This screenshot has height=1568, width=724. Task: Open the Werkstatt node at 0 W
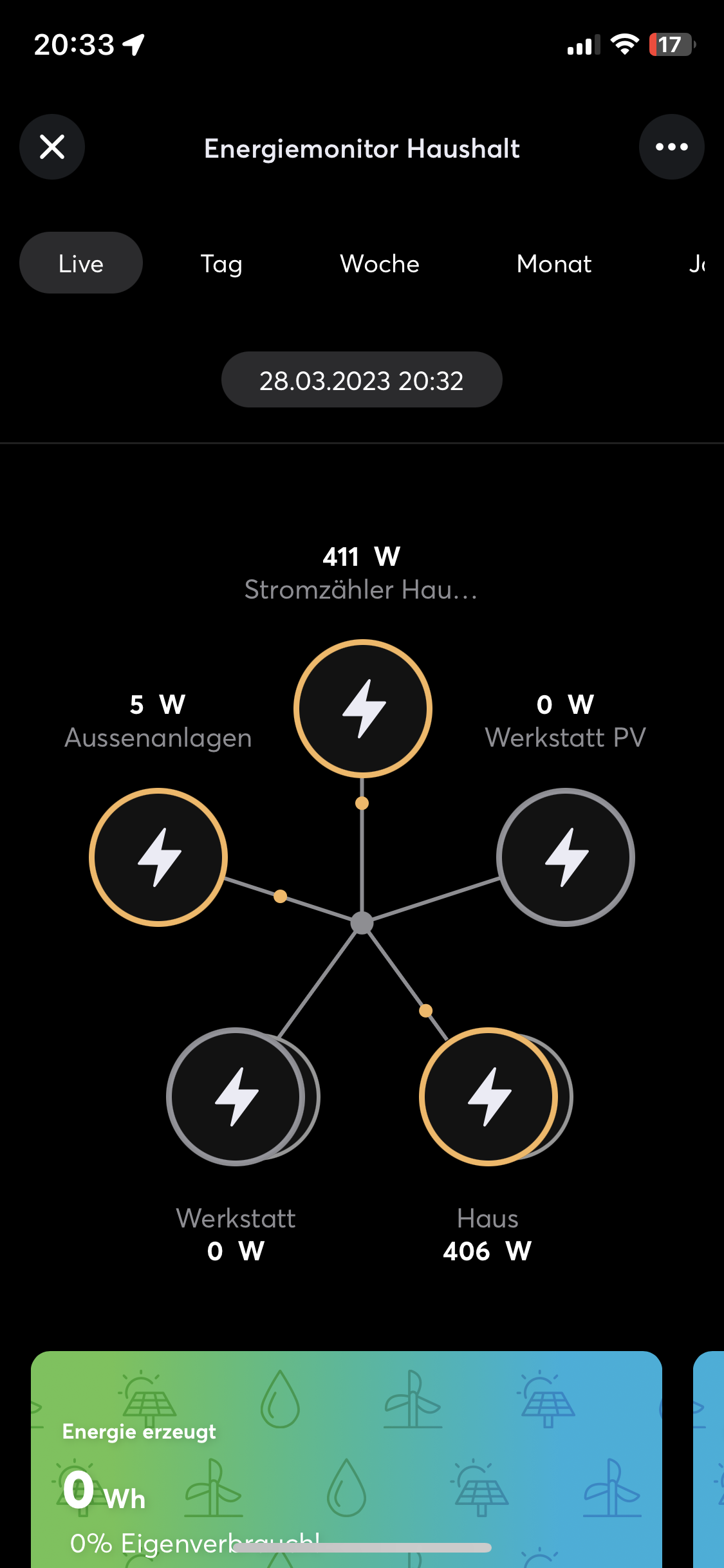pyautogui.click(x=236, y=1097)
